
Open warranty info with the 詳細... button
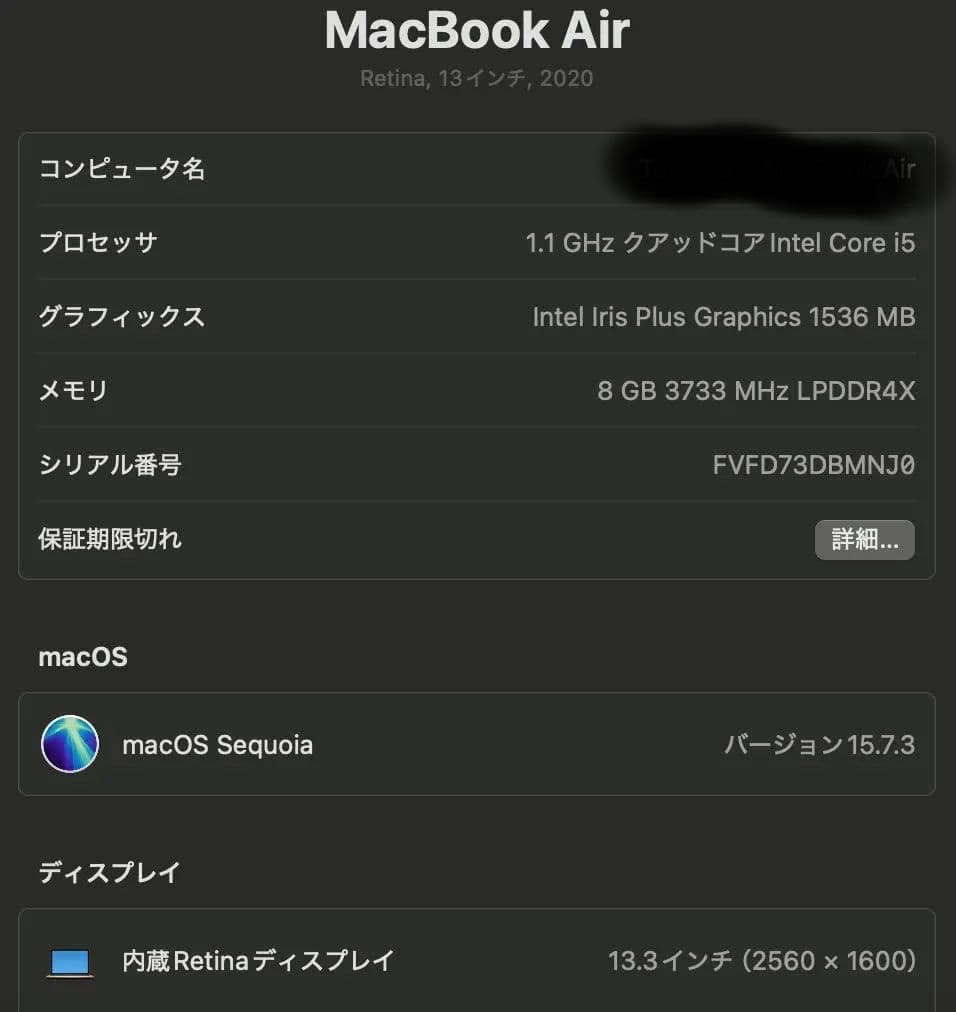[864, 539]
